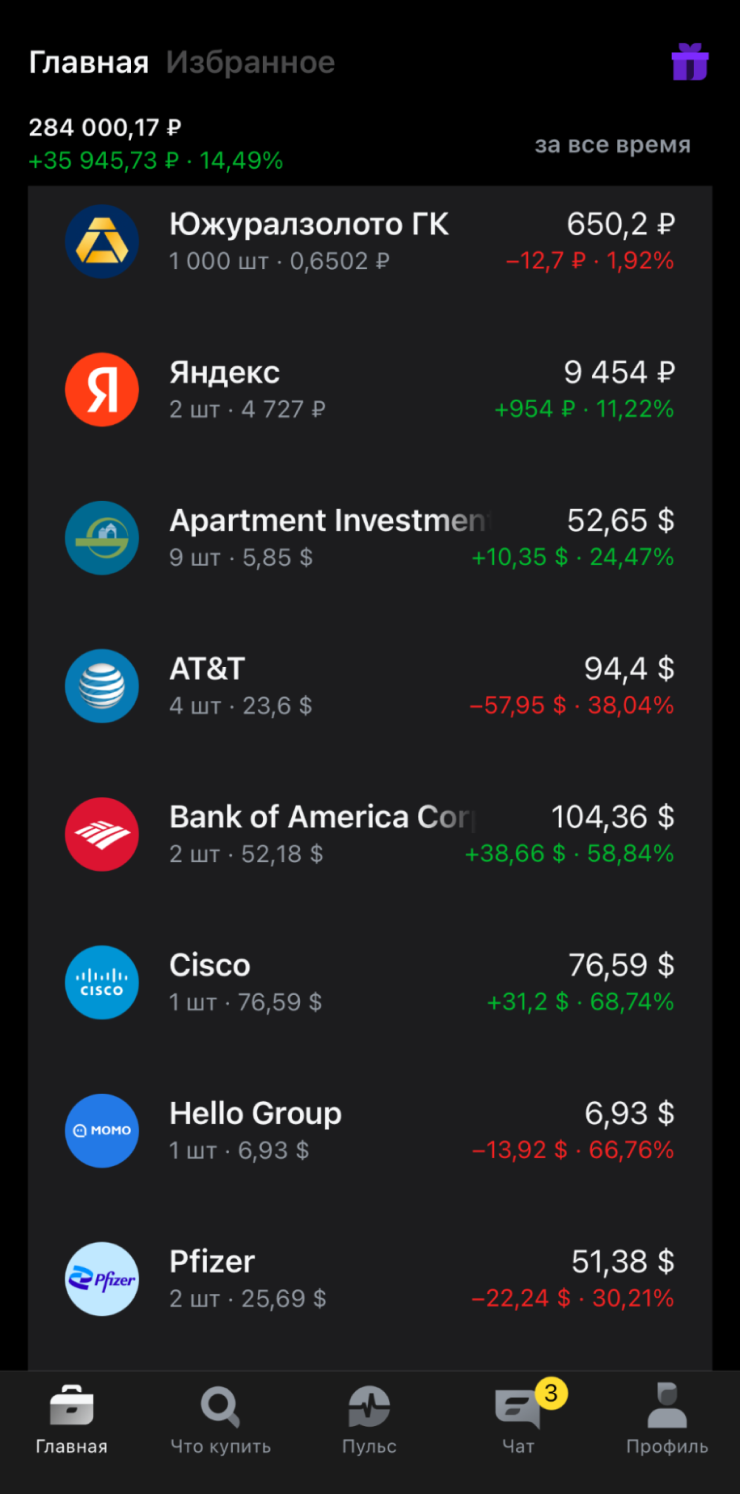Open the Cisco stock position
This screenshot has width=740, height=1494.
370,981
